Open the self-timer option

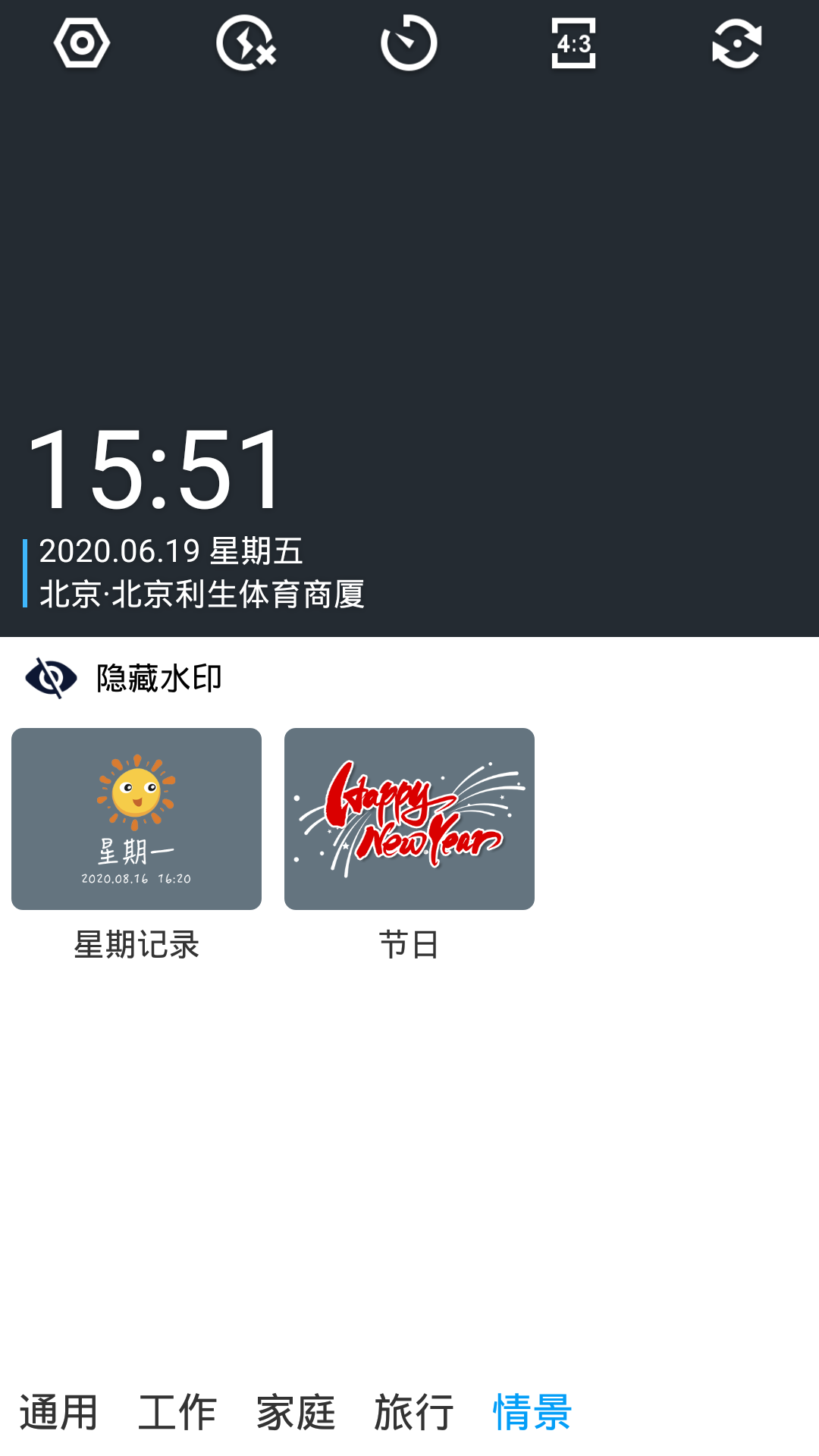click(x=409, y=43)
